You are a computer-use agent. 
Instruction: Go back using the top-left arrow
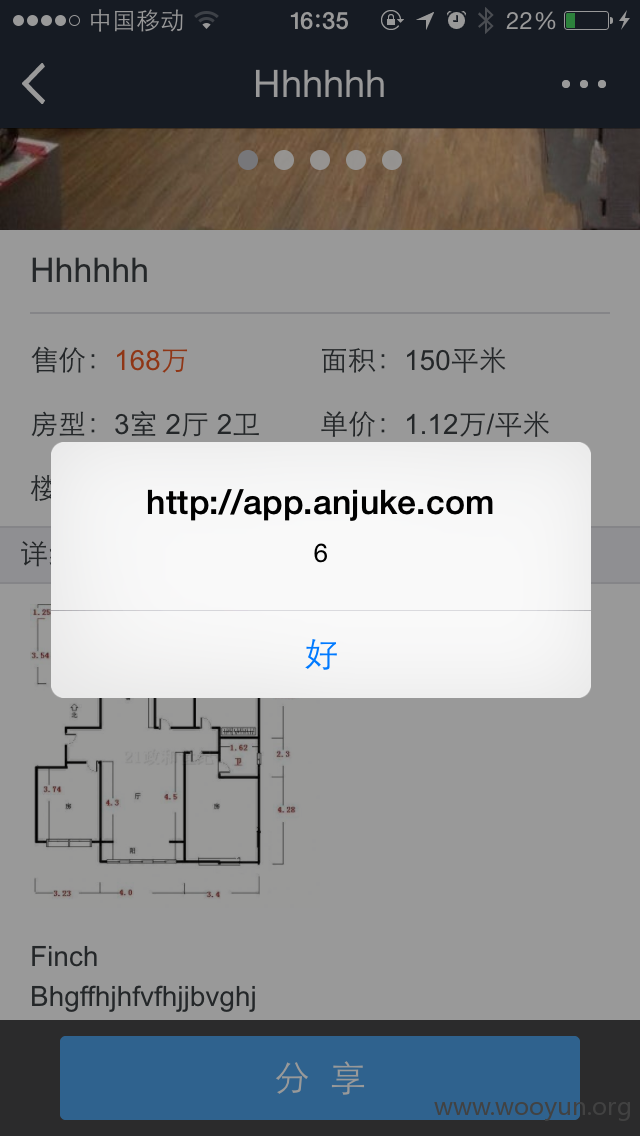[x=33, y=83]
